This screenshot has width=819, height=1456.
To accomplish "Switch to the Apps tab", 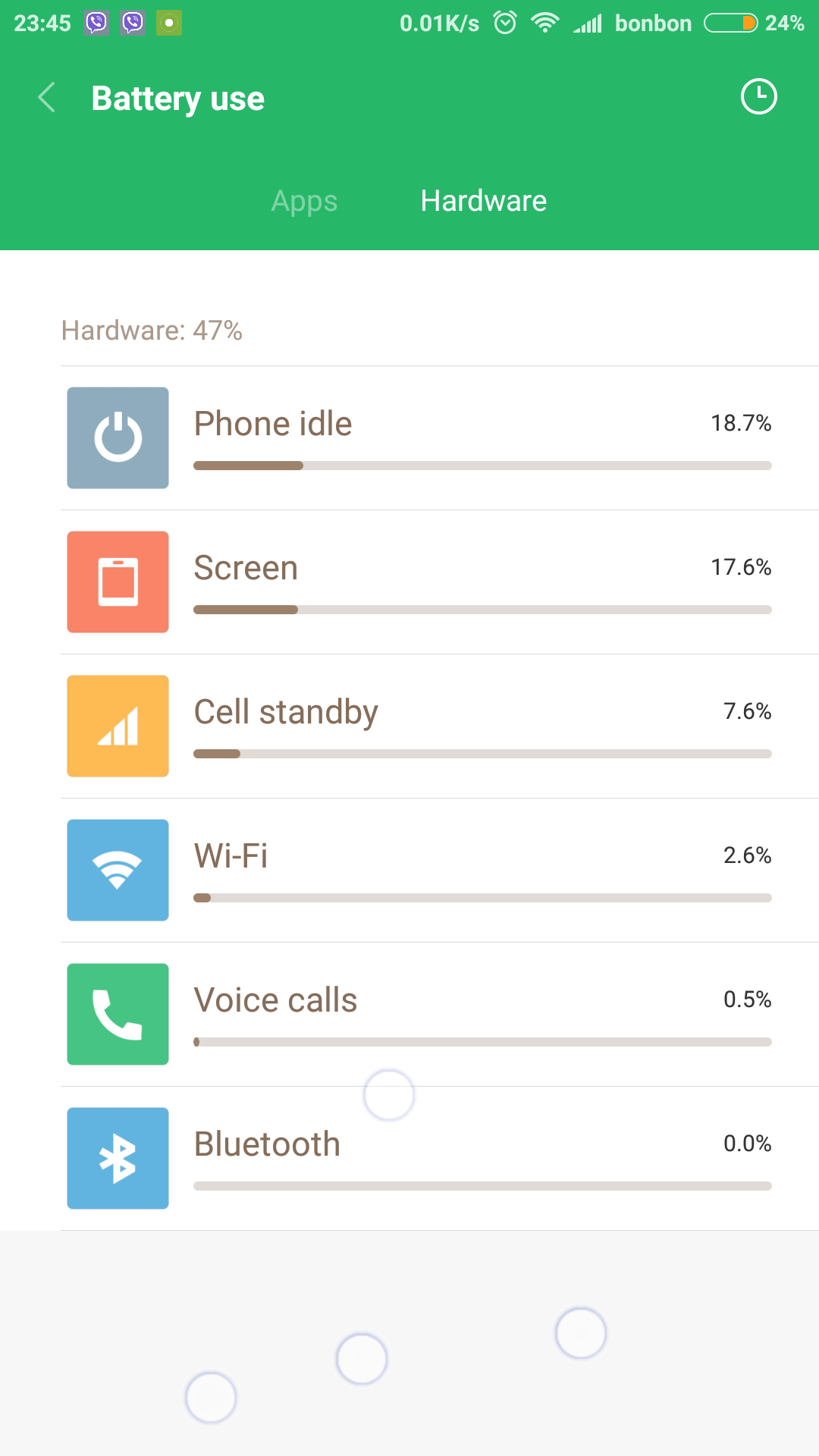I will point(304,201).
